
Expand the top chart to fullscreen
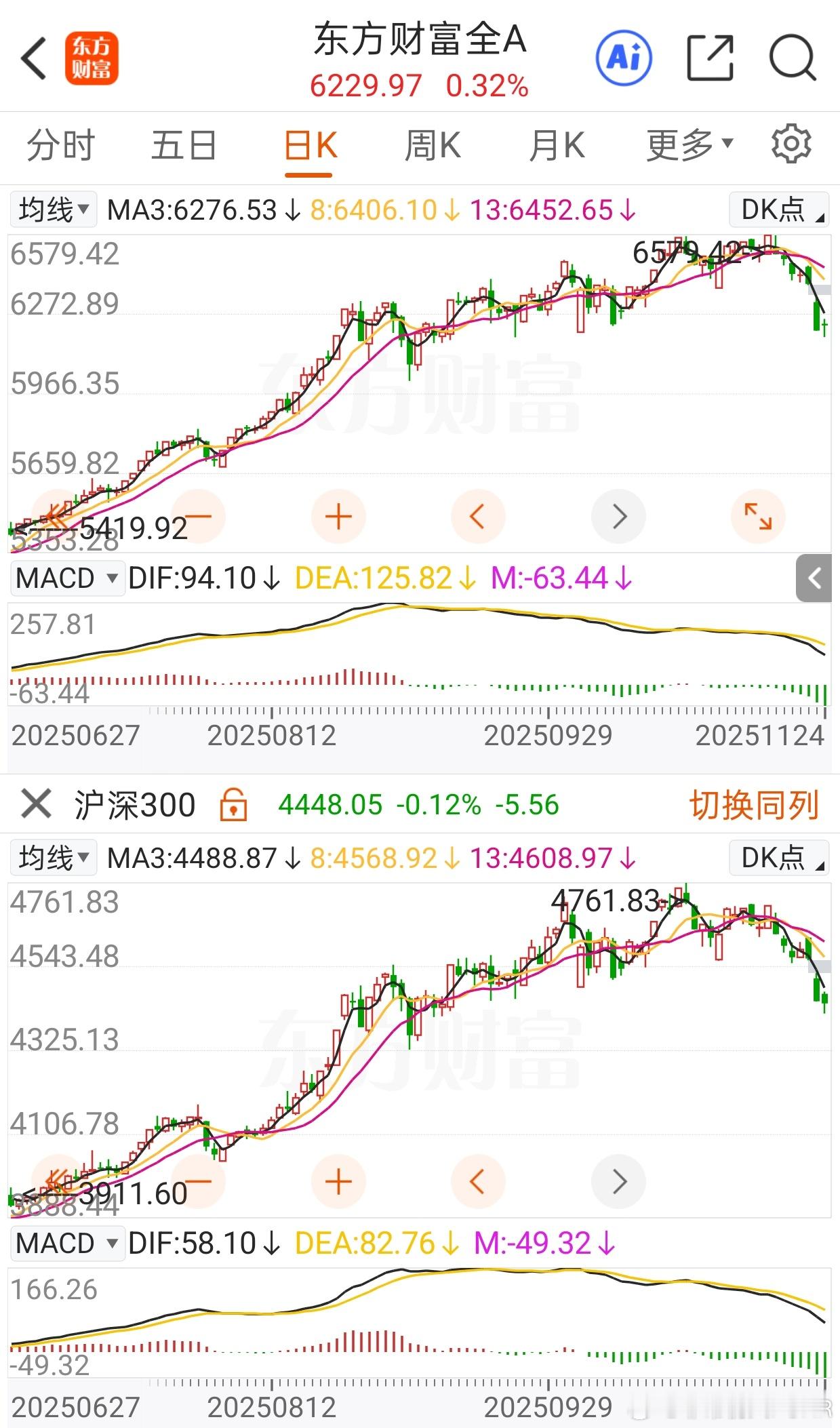(758, 517)
